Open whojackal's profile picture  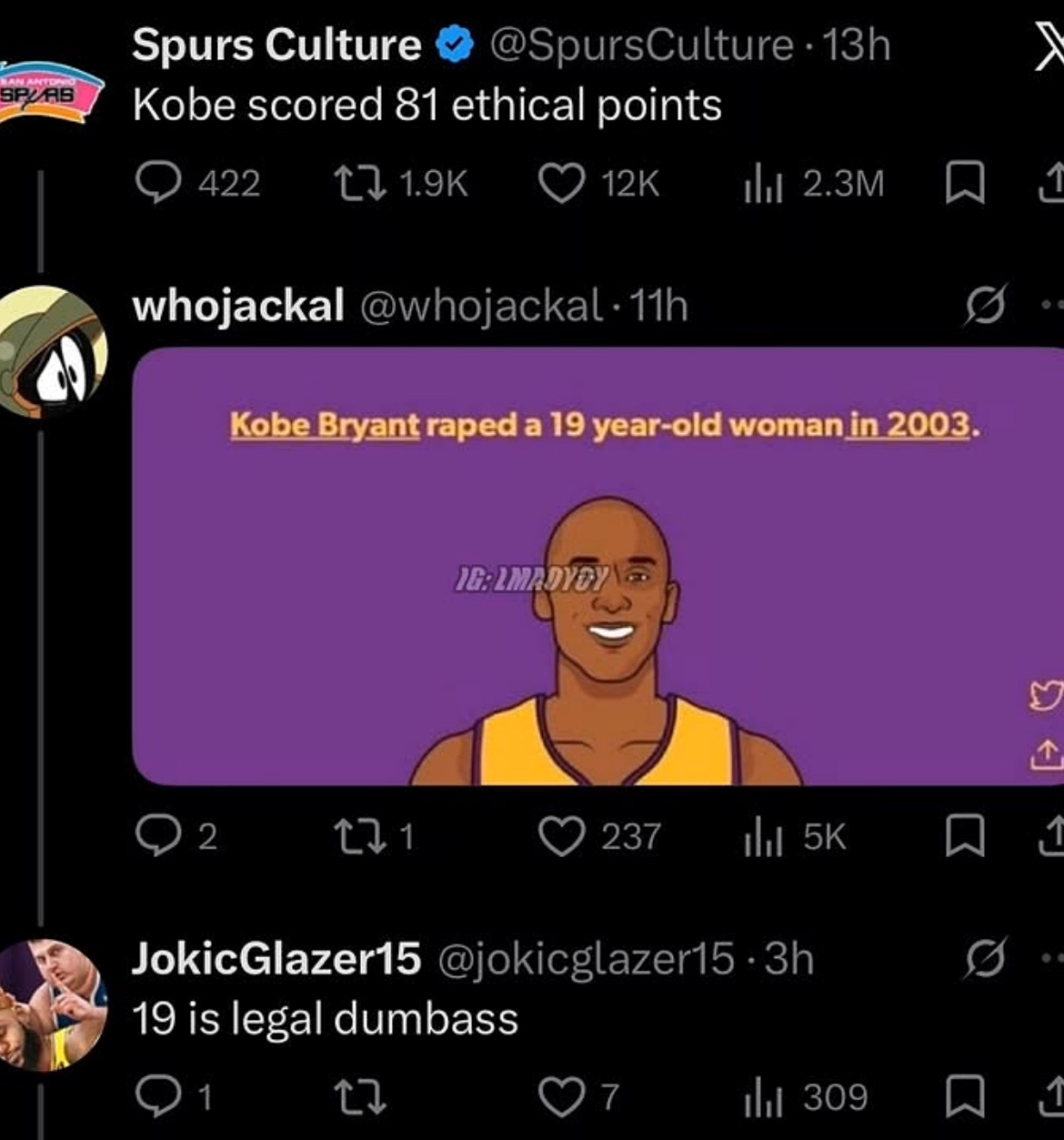(54, 351)
